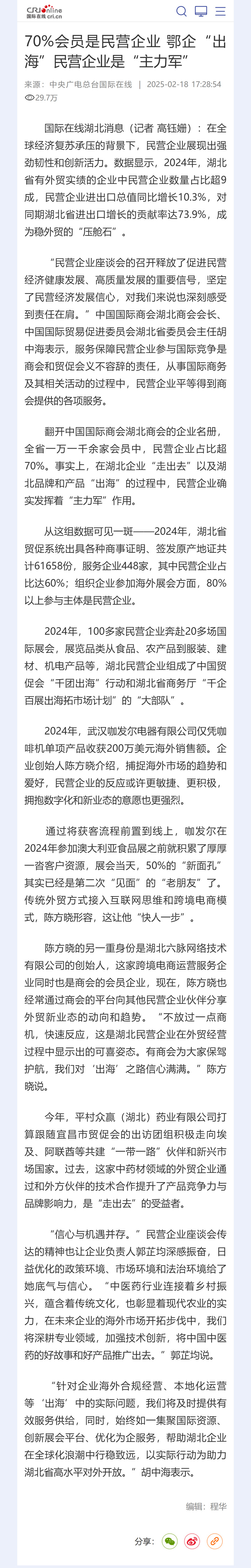
Task: Open the hamburger menu
Action: pos(221,12)
